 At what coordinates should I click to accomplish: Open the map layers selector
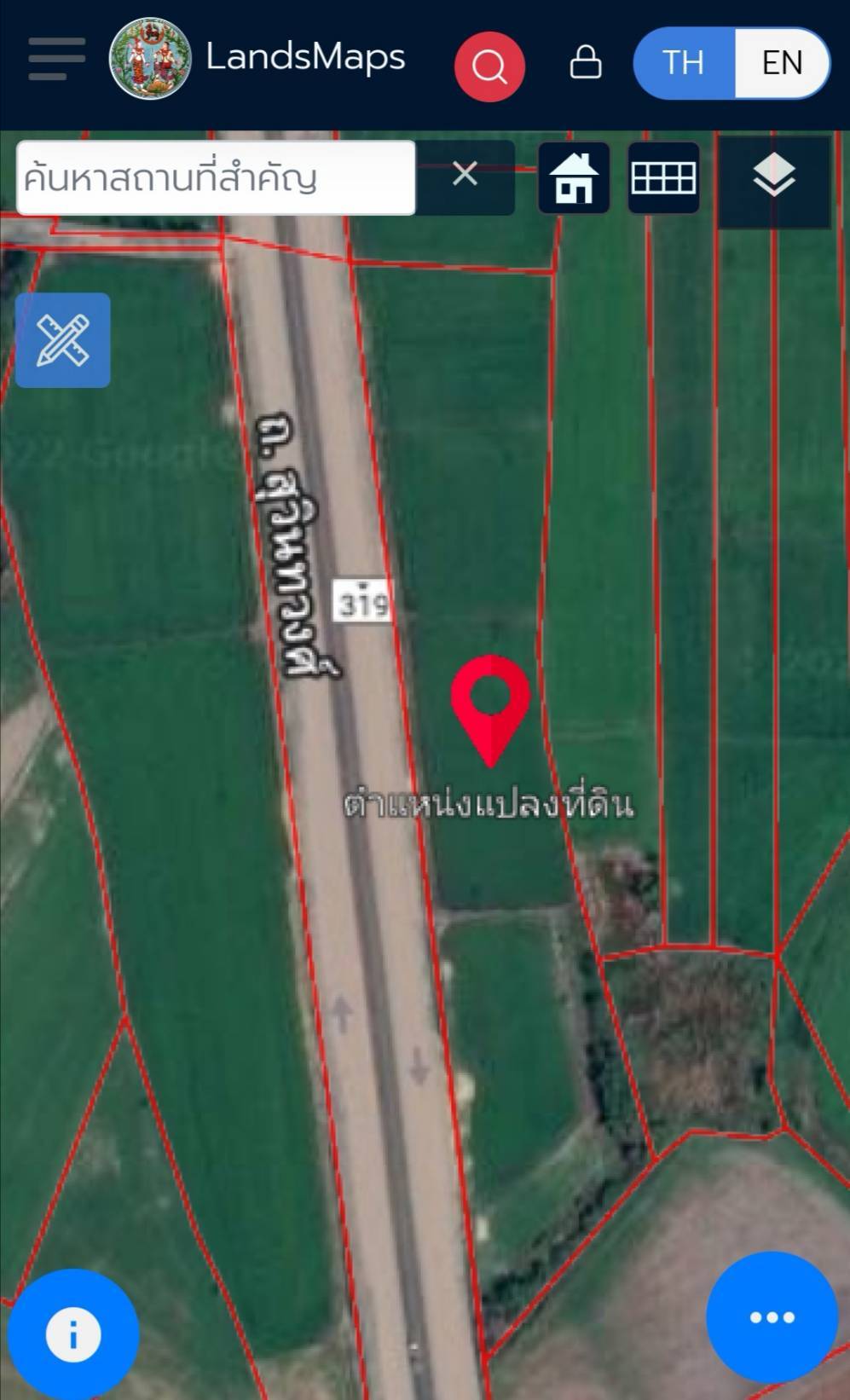[x=774, y=178]
